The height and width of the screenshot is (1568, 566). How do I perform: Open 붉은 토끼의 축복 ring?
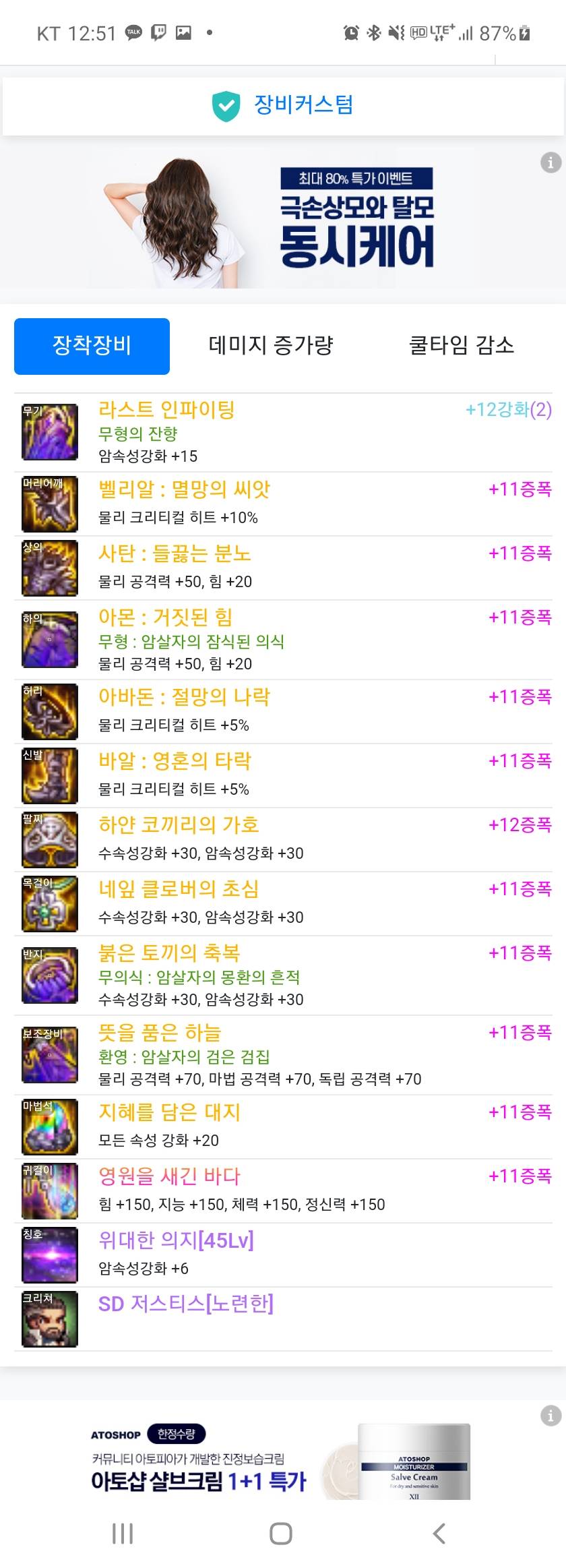click(x=169, y=953)
